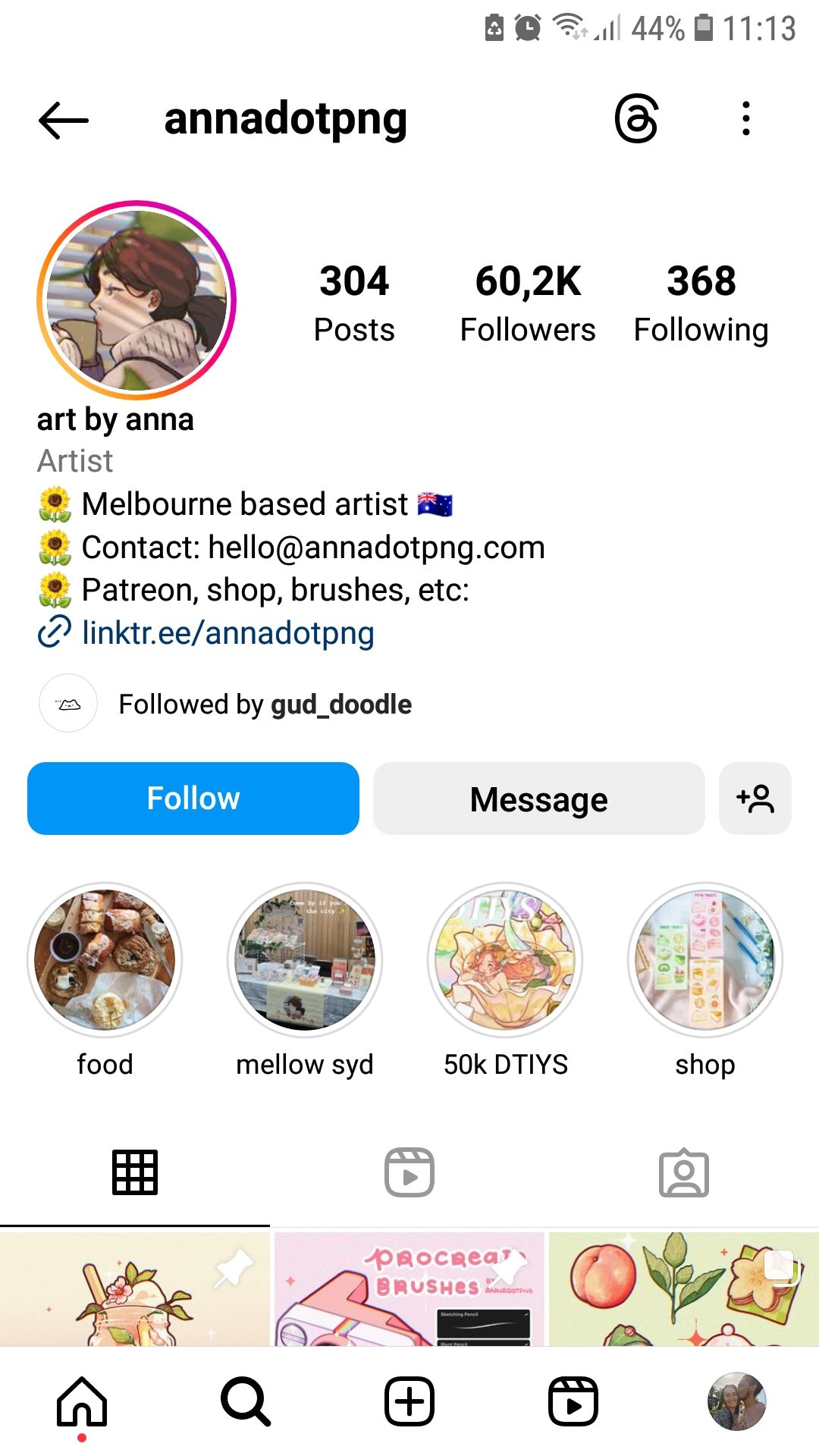The image size is (819, 1456).
Task: Open the tagged photos section
Action: 684,1172
